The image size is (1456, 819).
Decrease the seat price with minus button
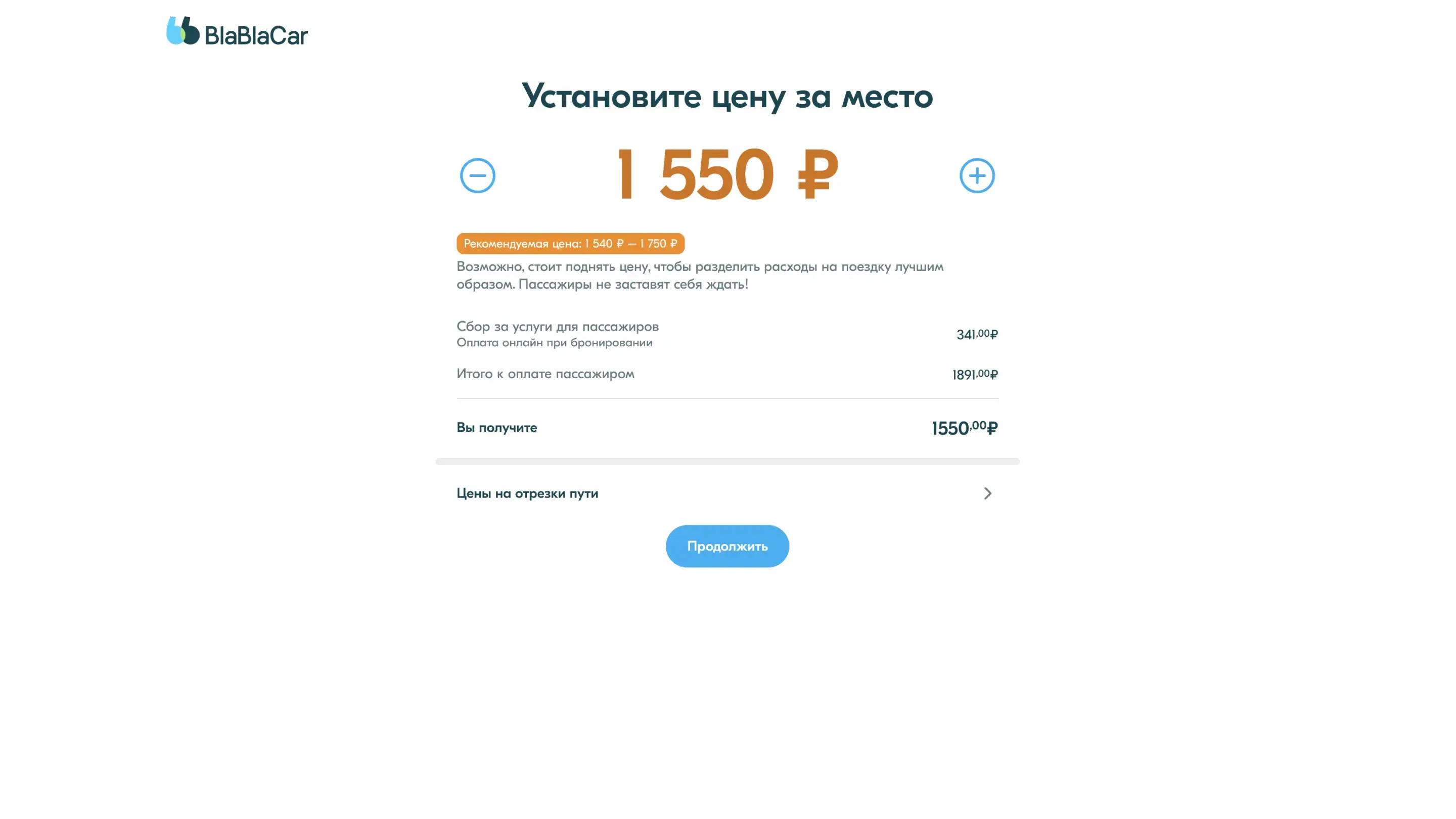coord(478,175)
